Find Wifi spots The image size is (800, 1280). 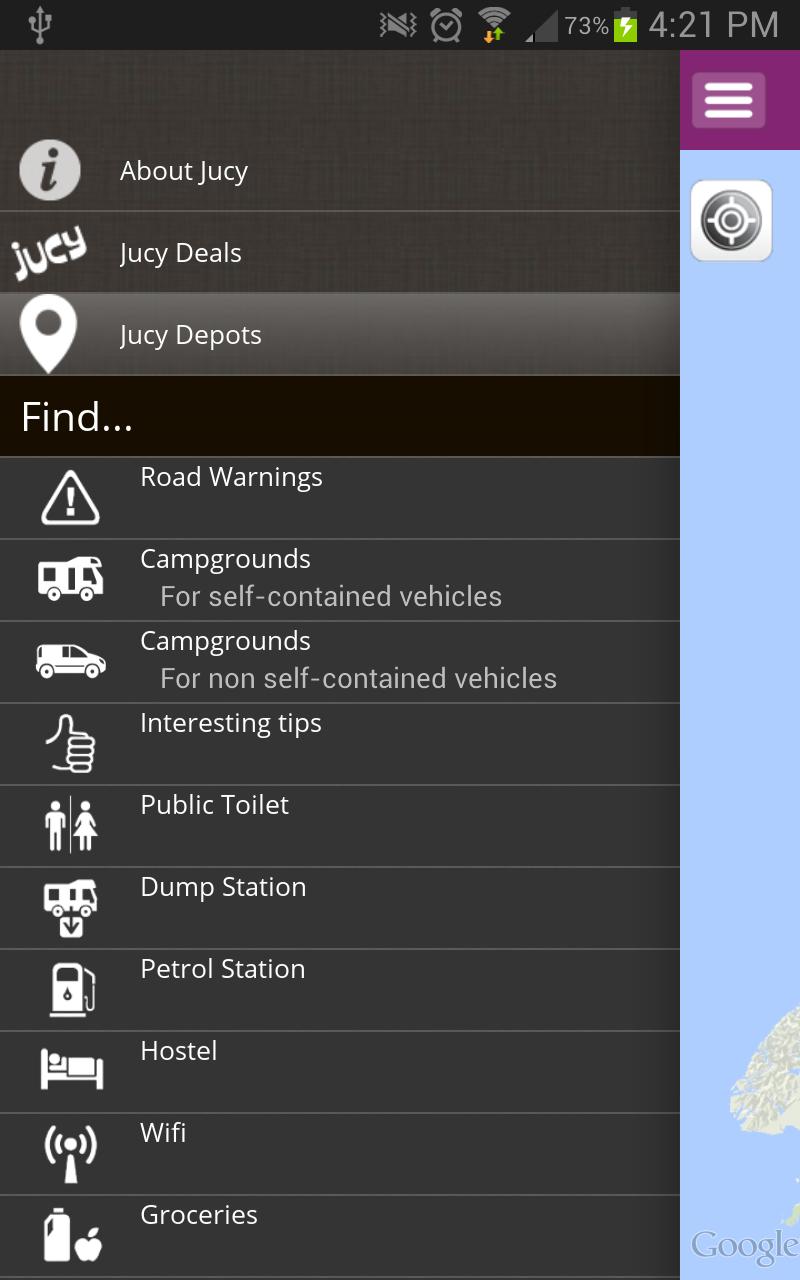[x=339, y=1154]
